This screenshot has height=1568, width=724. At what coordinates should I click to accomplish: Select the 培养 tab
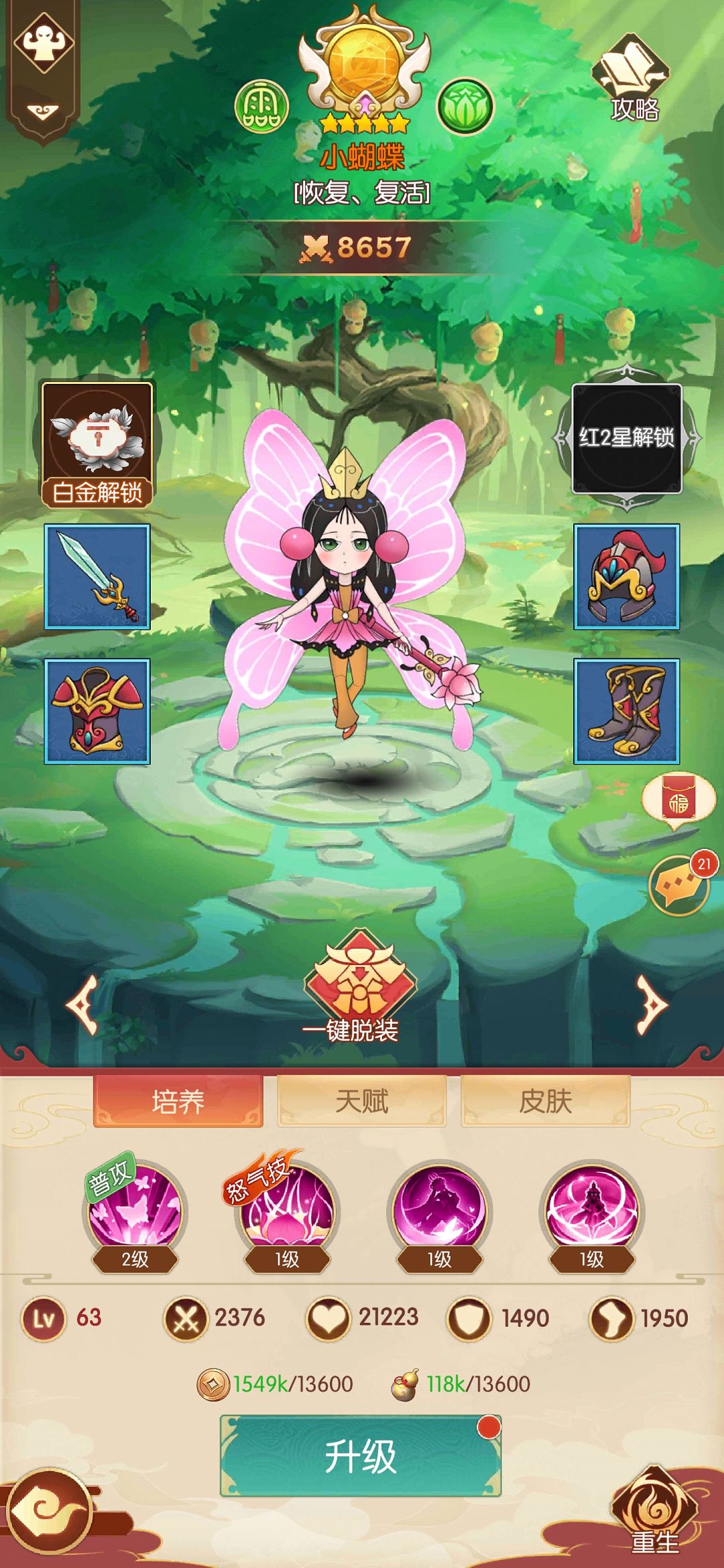(178, 1102)
